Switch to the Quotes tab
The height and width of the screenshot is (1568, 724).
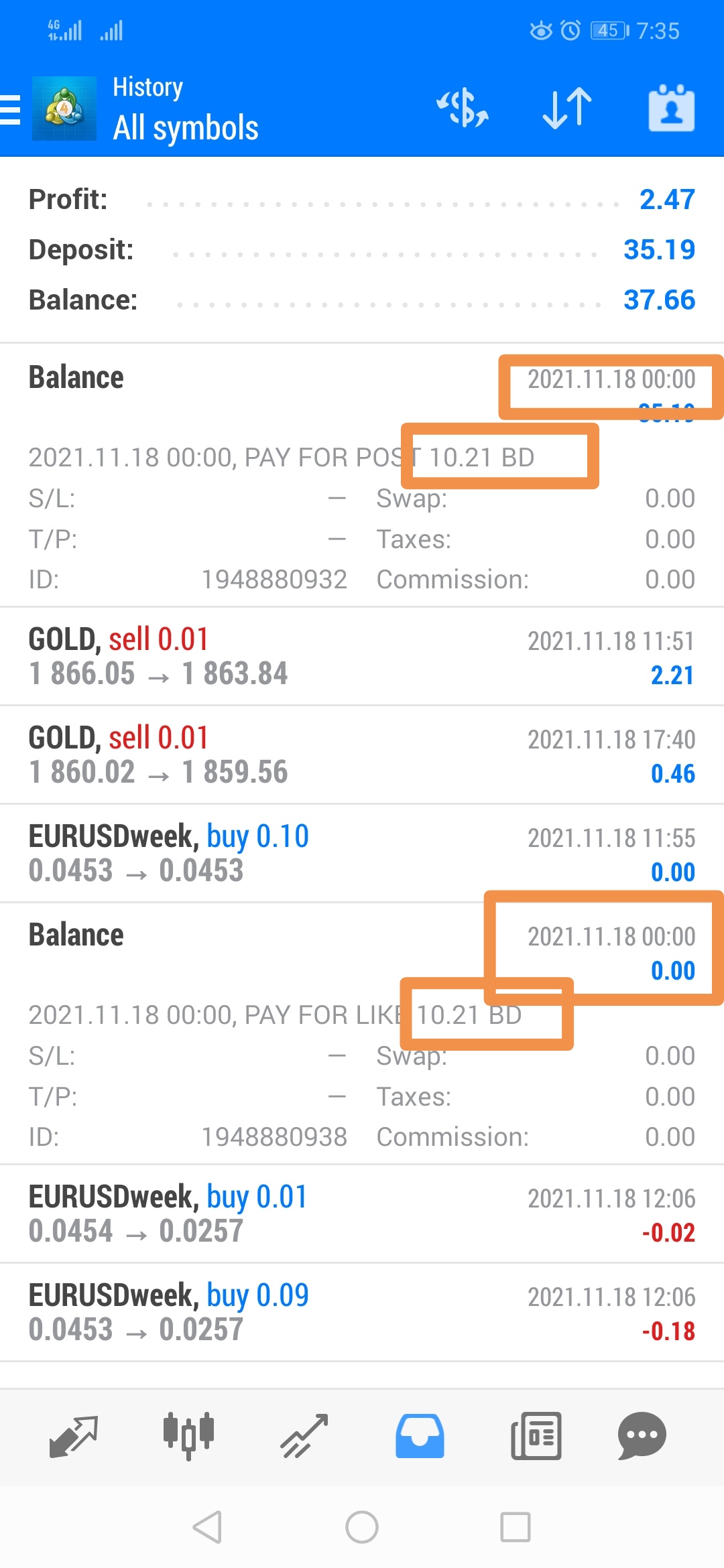pyautogui.click(x=74, y=1436)
